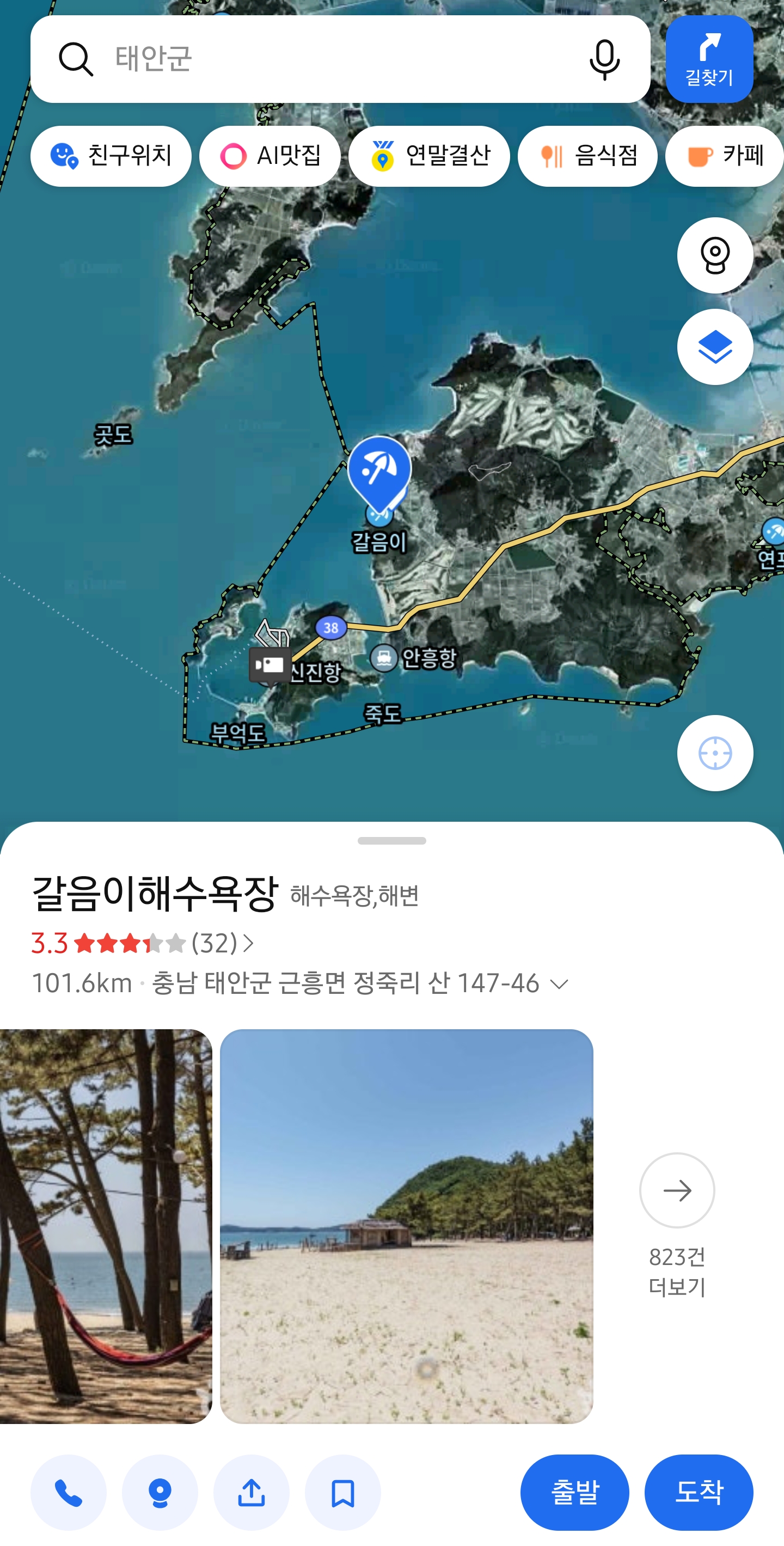Open the 연말결산 chip
This screenshot has width=784, height=1546.
point(429,156)
